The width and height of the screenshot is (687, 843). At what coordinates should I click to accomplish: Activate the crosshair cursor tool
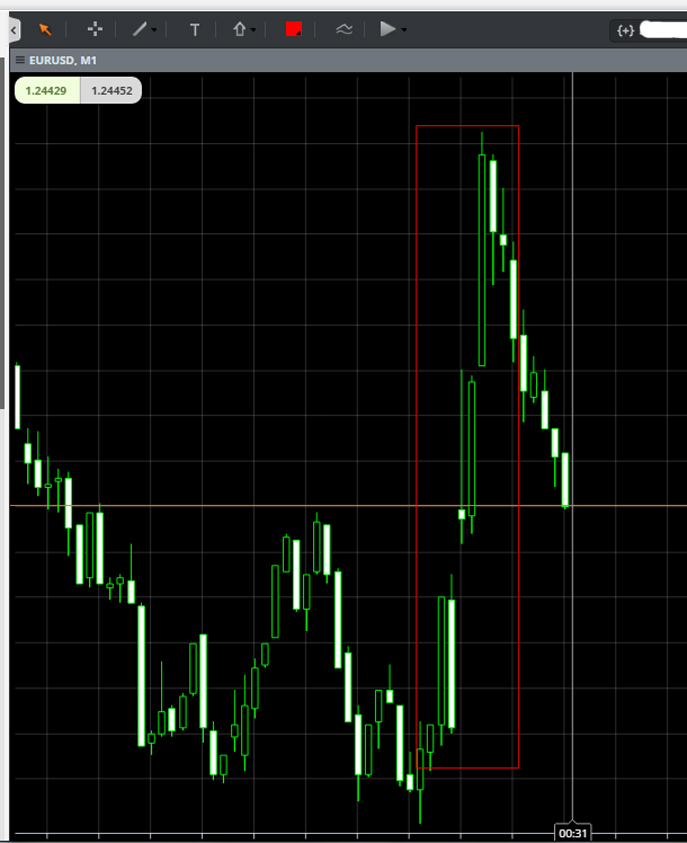point(96,30)
